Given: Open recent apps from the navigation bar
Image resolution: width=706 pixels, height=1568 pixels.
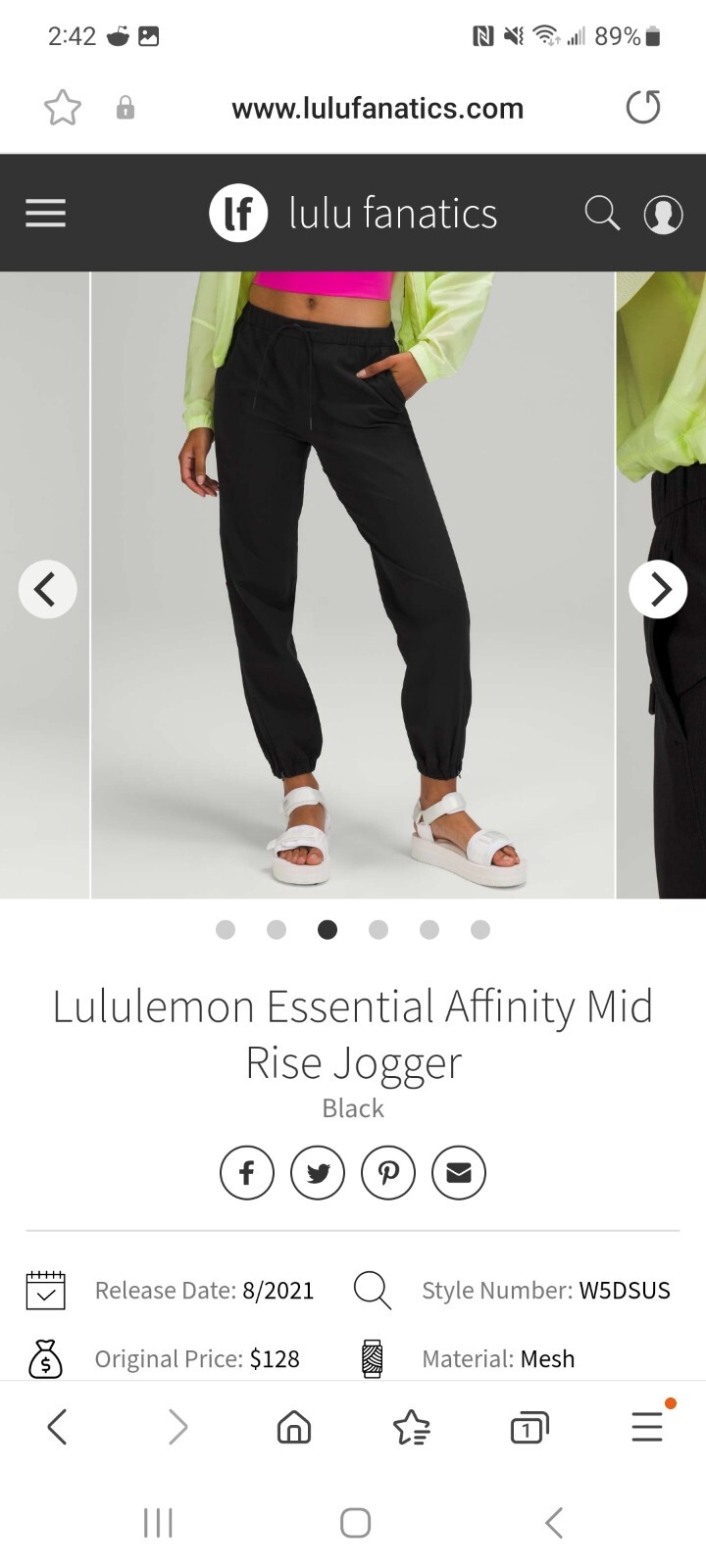Looking at the screenshot, I should 158,1522.
